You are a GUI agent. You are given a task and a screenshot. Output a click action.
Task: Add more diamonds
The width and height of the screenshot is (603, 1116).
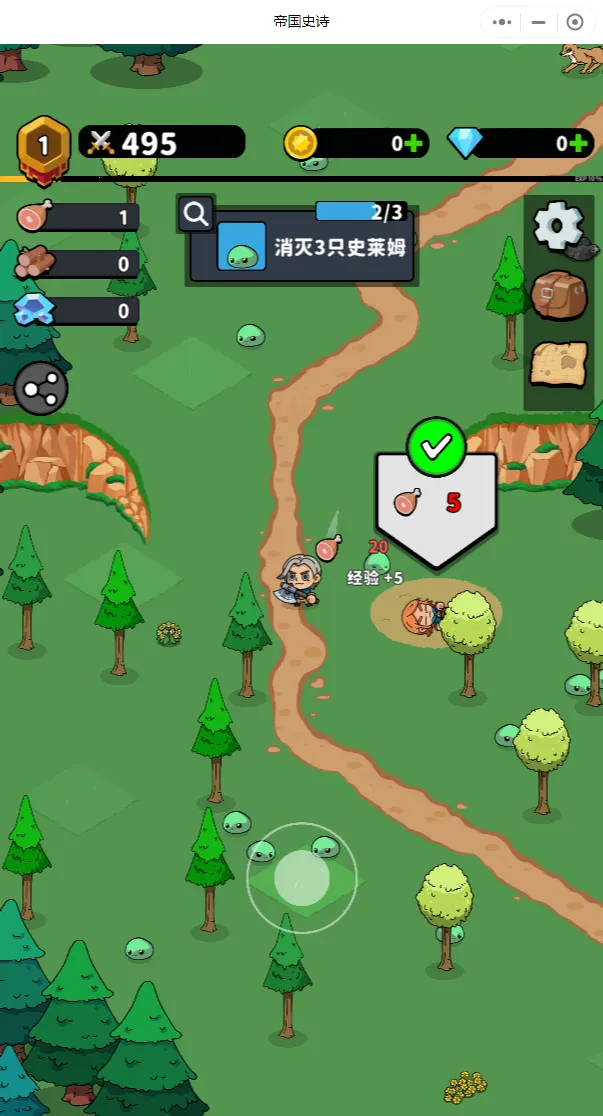click(x=578, y=144)
